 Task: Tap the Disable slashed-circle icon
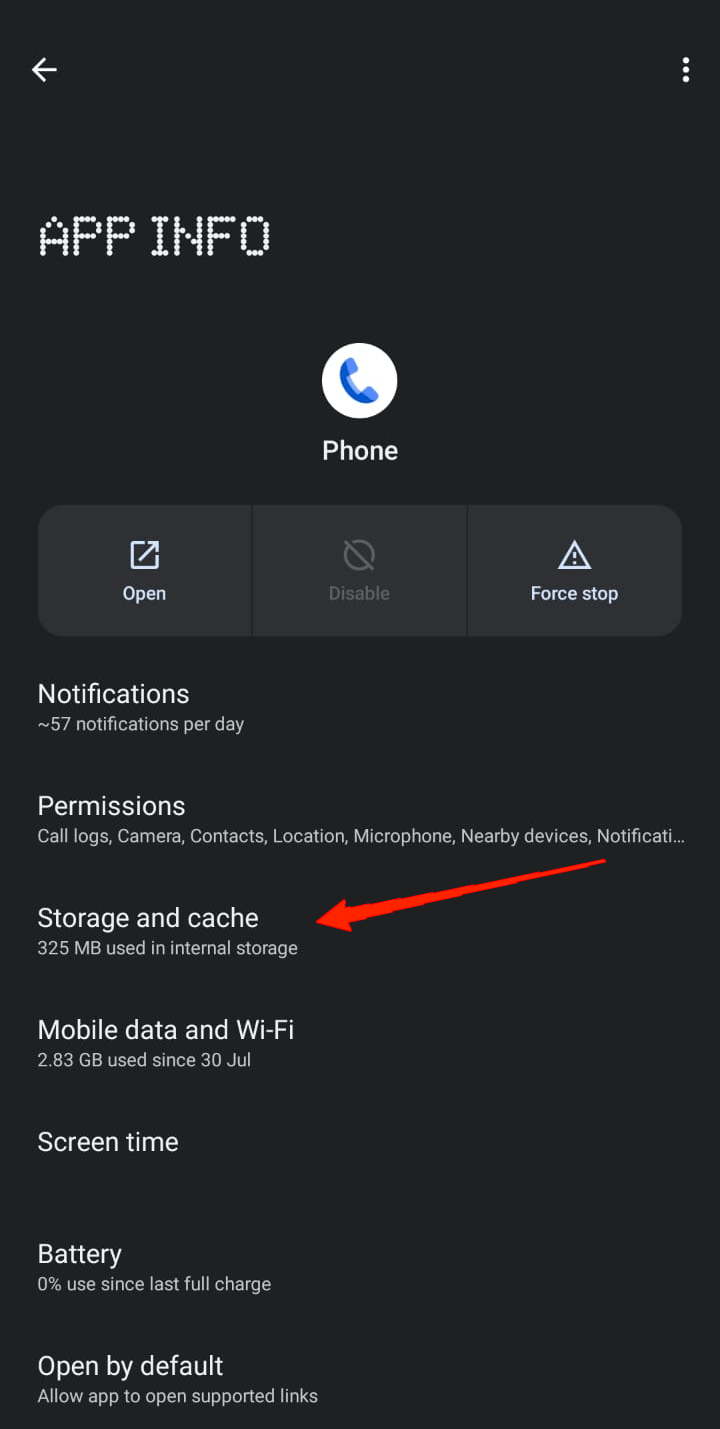click(x=359, y=553)
